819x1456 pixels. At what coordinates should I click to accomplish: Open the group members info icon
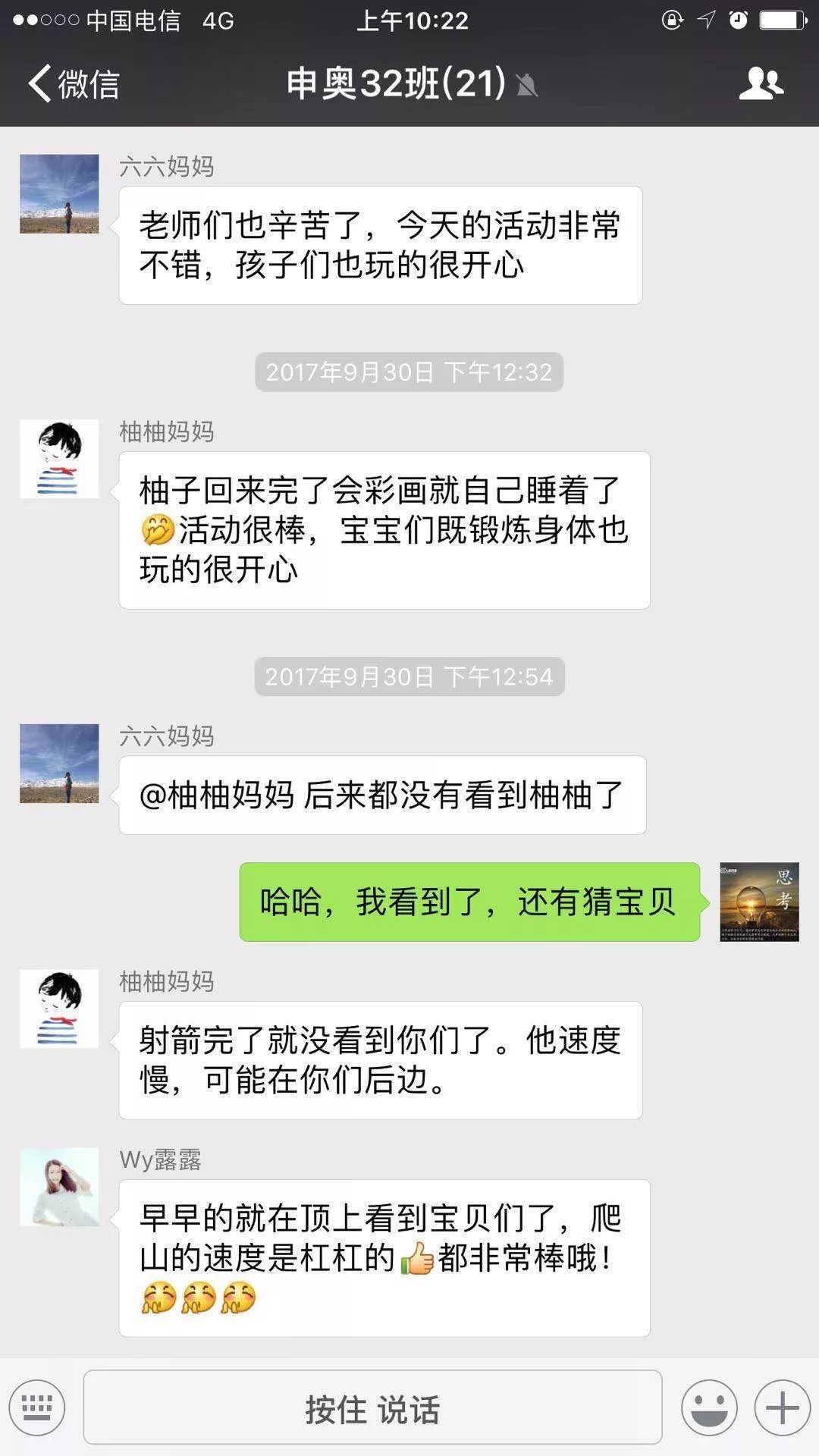[x=761, y=83]
